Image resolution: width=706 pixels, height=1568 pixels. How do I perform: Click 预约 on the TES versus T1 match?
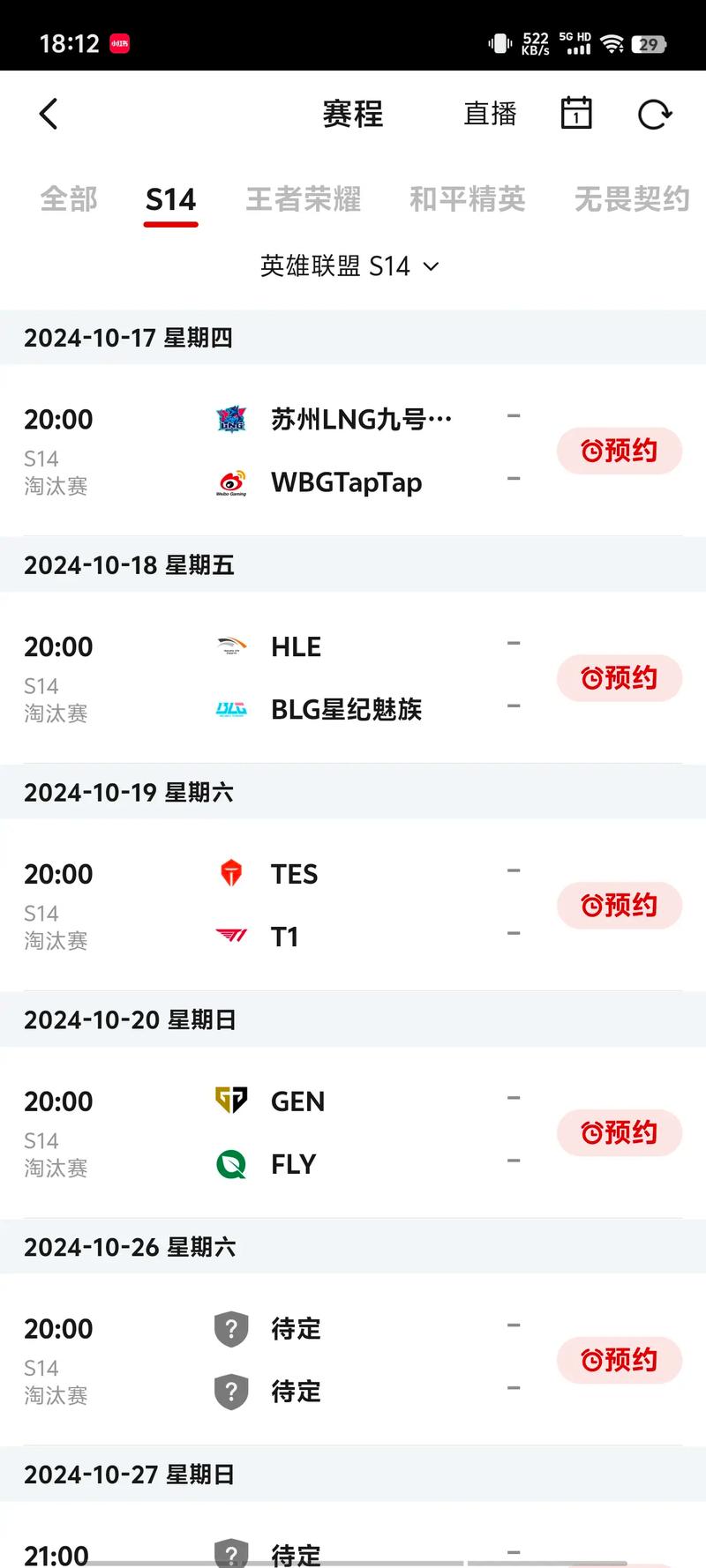click(619, 906)
